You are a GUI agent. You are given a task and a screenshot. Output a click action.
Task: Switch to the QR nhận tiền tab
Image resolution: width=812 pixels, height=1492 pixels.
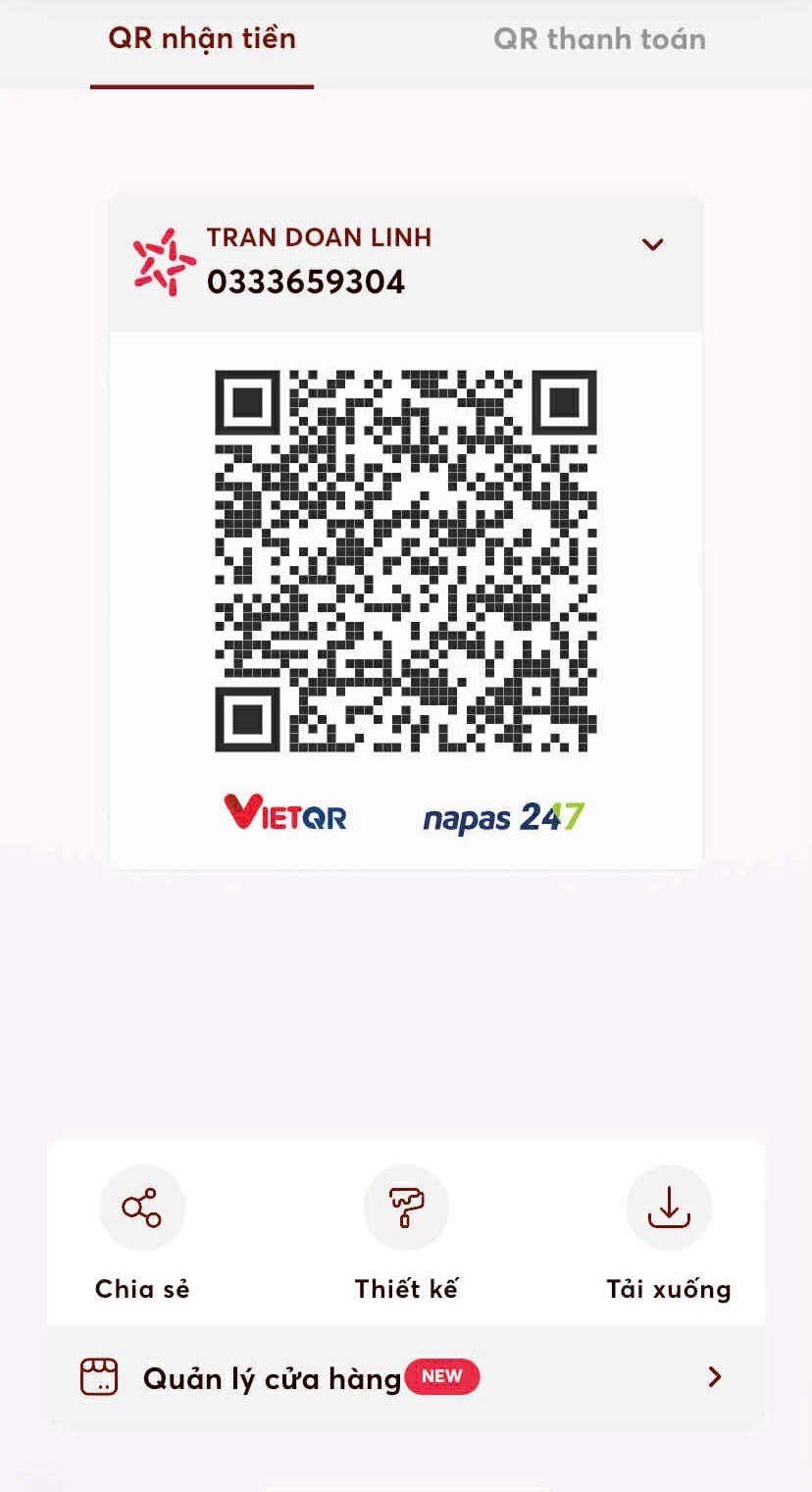[x=202, y=40]
